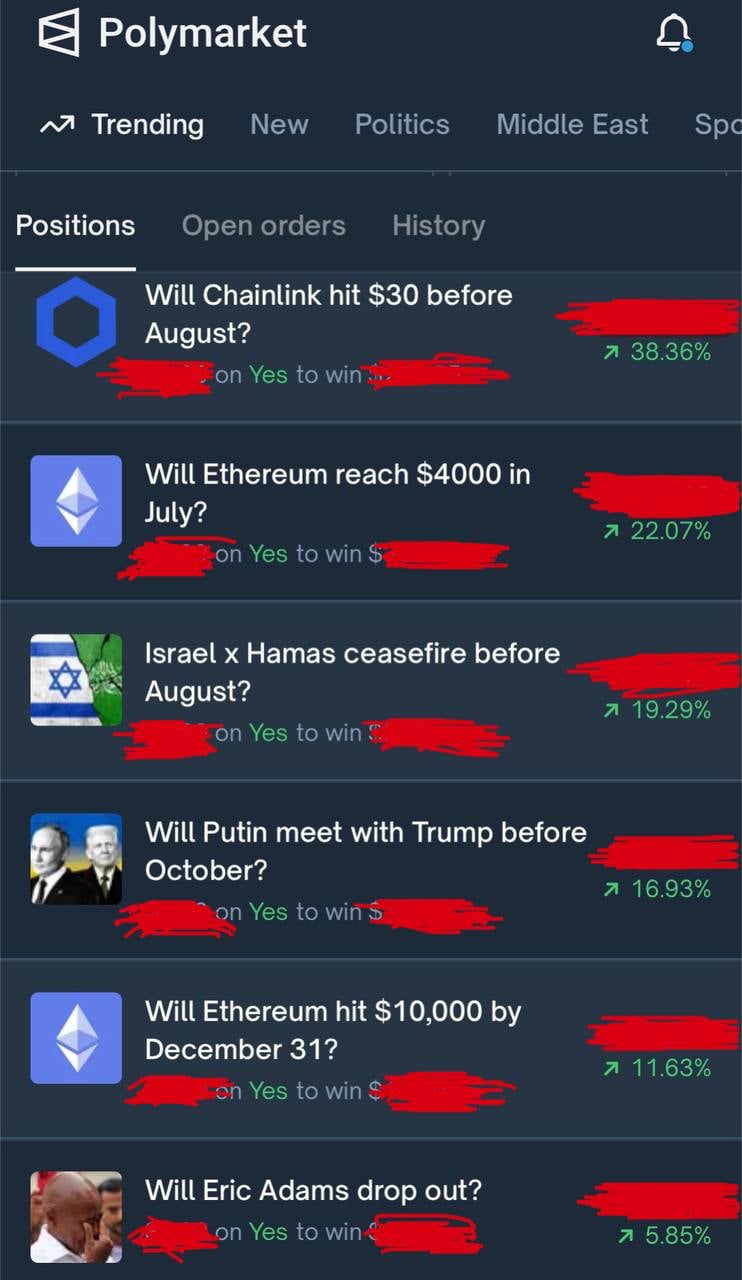Show the Positions tab
Viewport: 742px width, 1280px height.
click(75, 226)
